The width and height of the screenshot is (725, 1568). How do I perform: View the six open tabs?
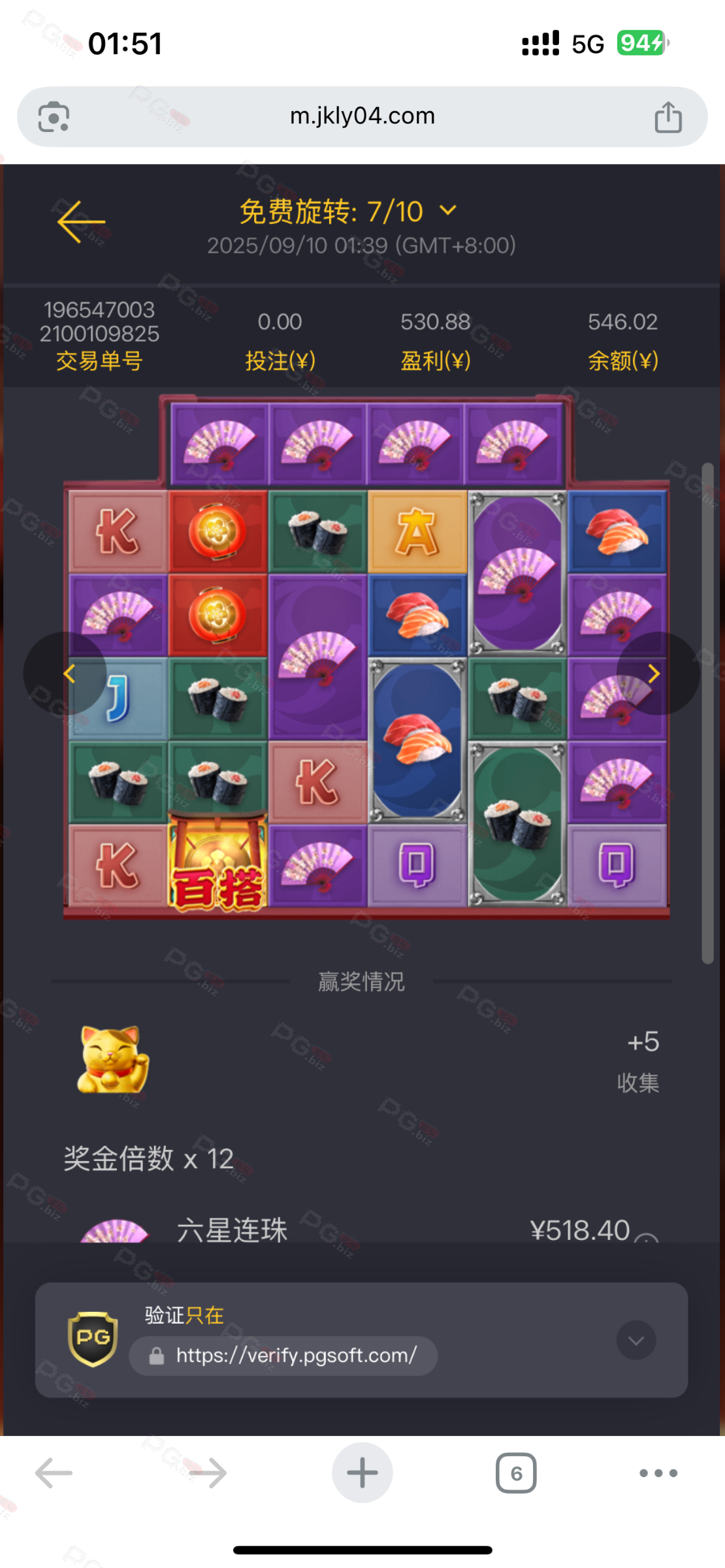coord(516,1473)
